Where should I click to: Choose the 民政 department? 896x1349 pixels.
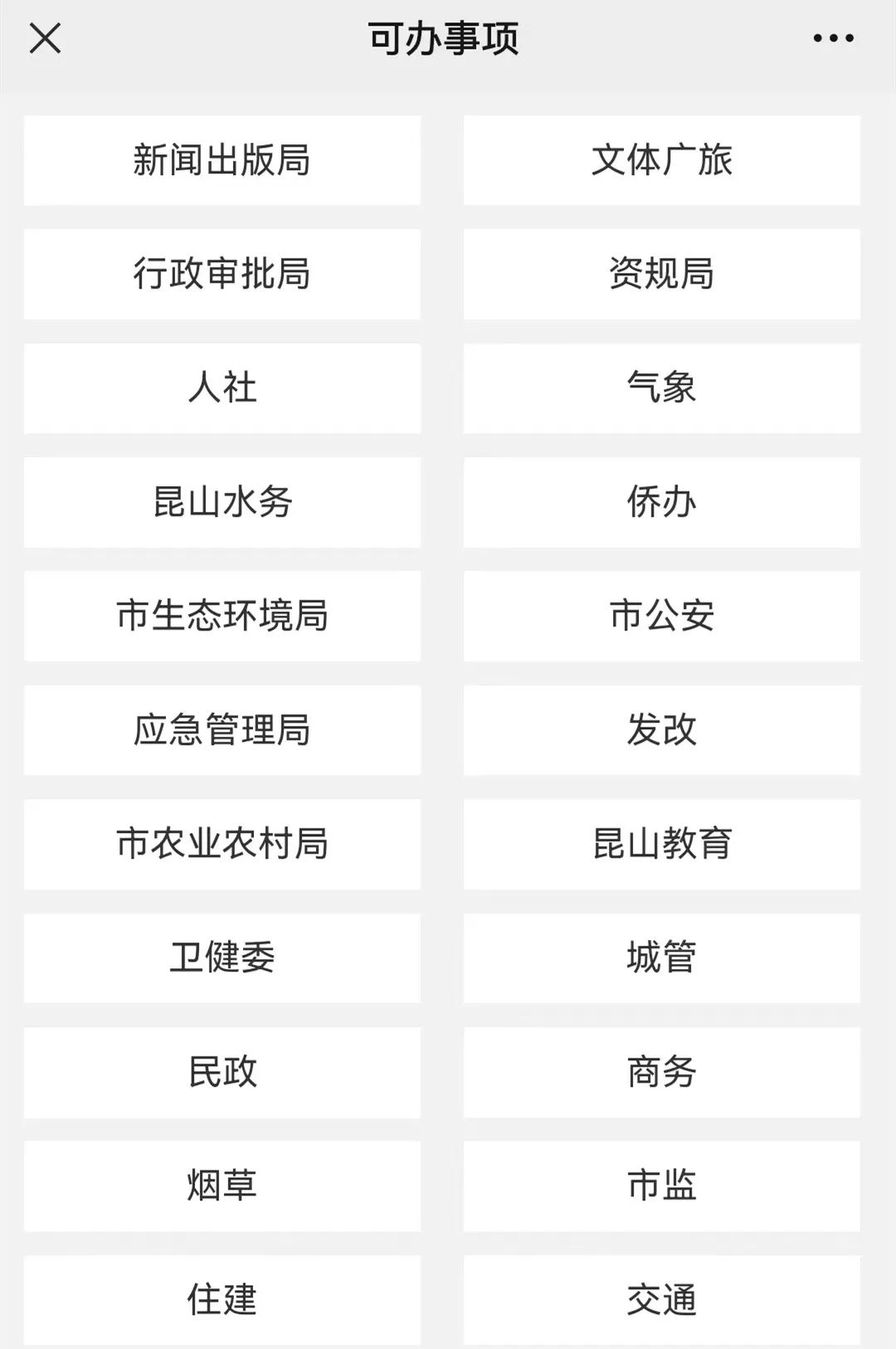coord(222,1072)
